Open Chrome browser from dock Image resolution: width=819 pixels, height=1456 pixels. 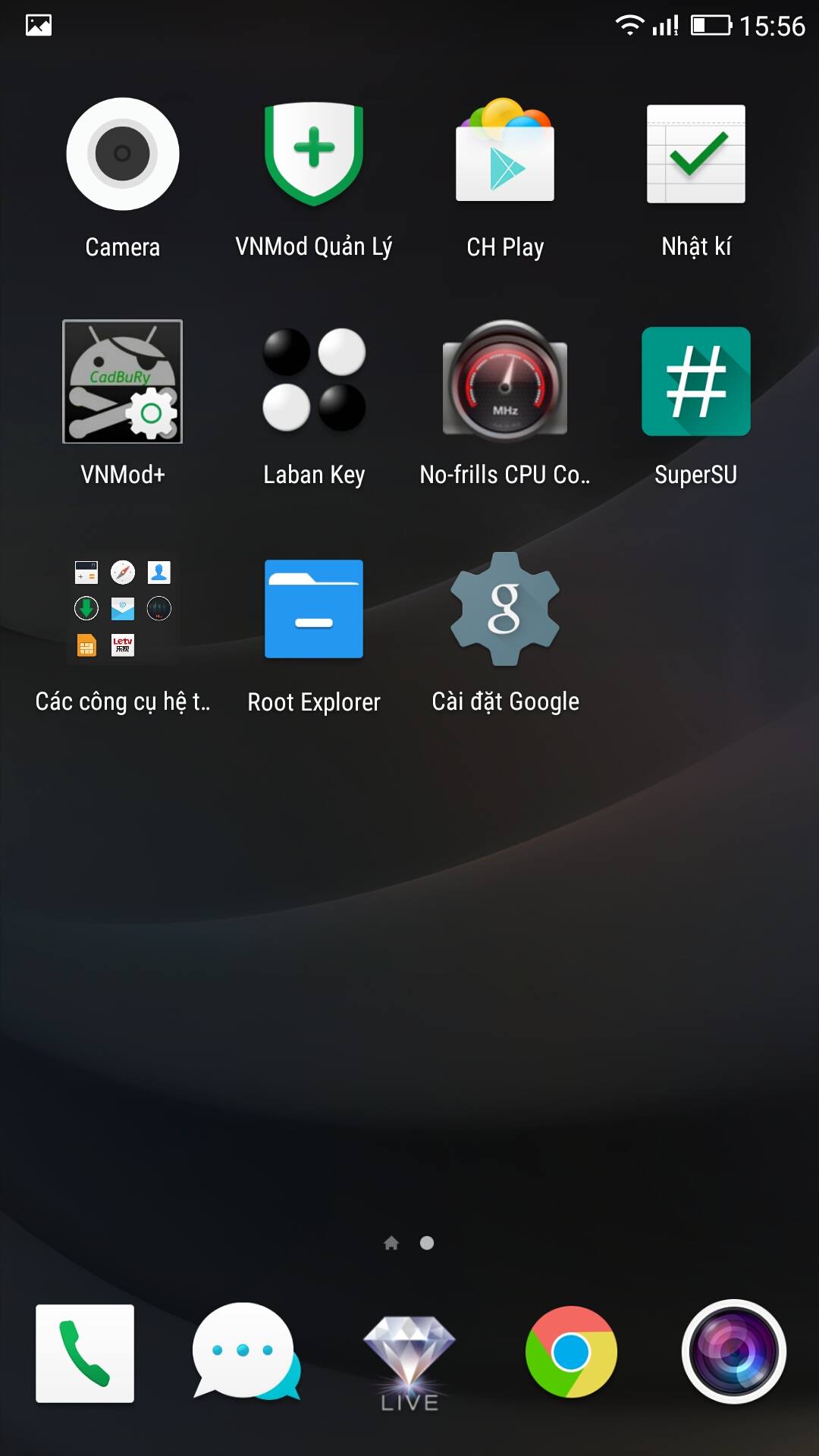coord(571,1353)
